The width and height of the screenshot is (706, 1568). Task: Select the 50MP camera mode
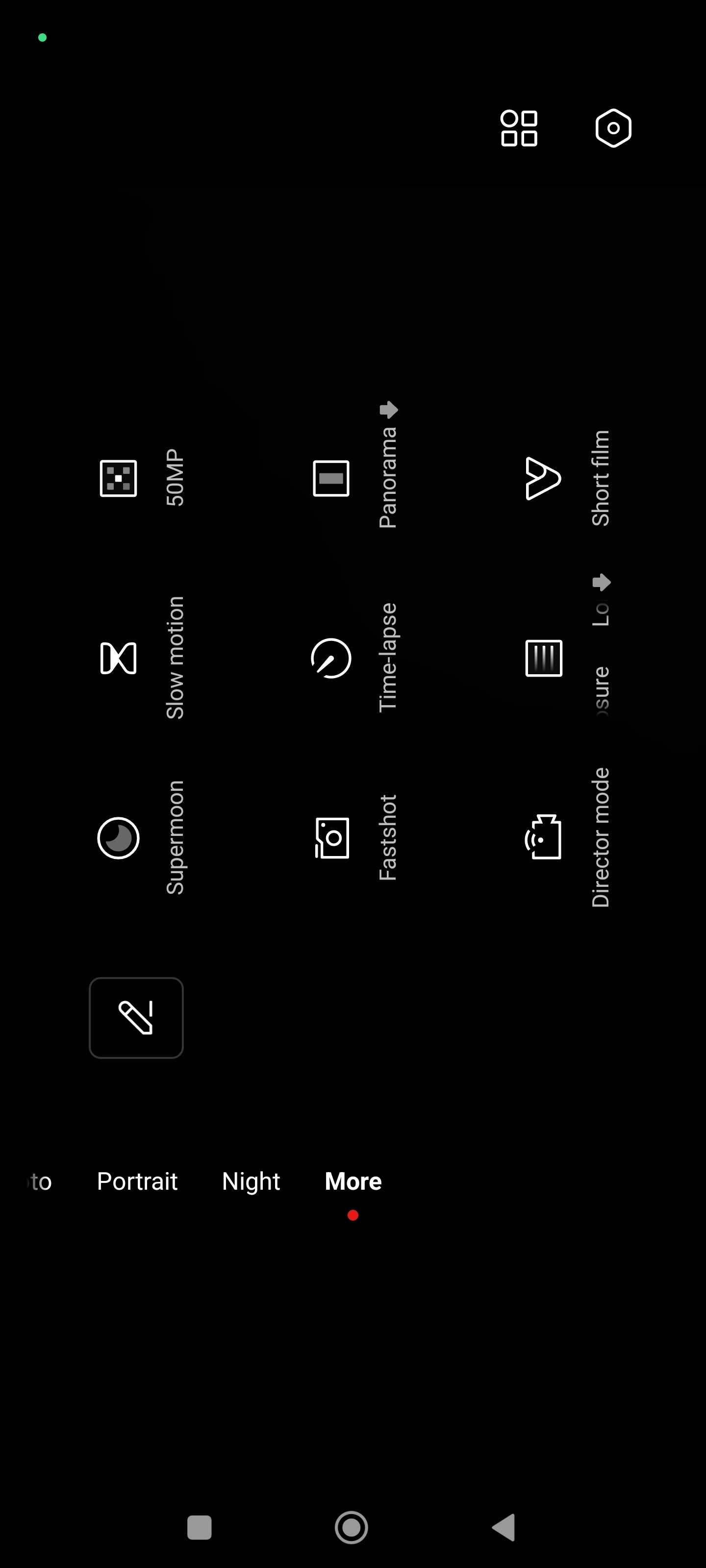(118, 478)
